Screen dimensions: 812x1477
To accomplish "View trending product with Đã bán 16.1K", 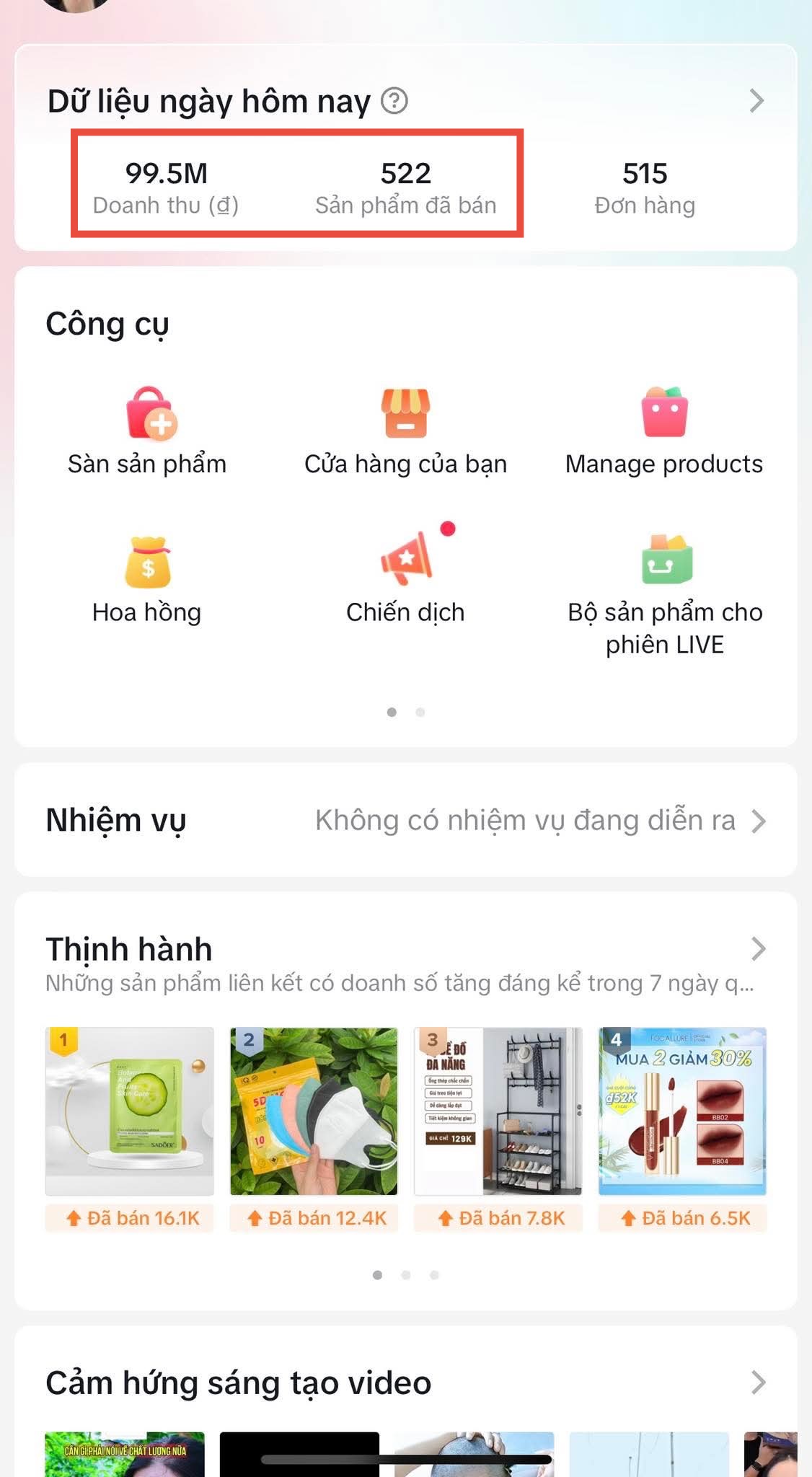I will tap(130, 1111).
